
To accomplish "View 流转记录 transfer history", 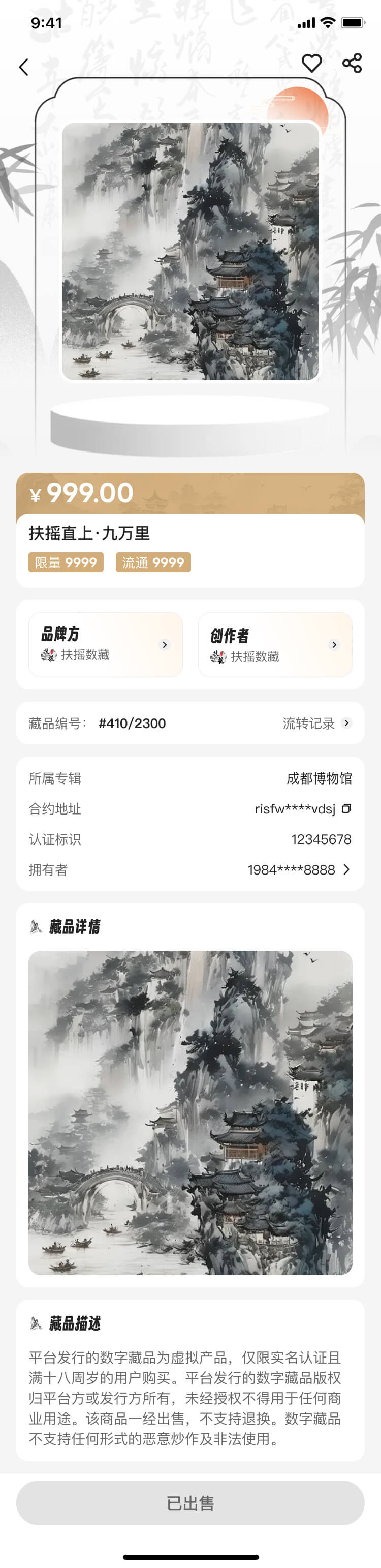I will tap(316, 723).
